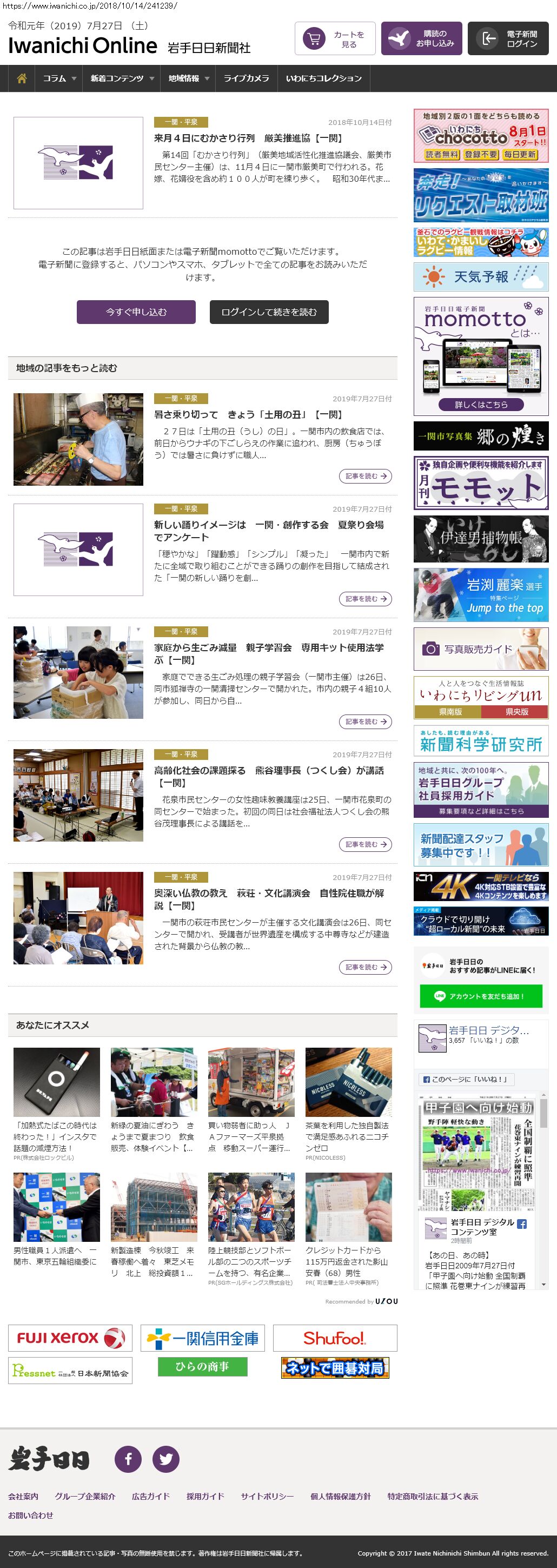The image size is (557, 1568).
Task: Tap 詳しくはこちら on the momotto banner
Action: 480,405
